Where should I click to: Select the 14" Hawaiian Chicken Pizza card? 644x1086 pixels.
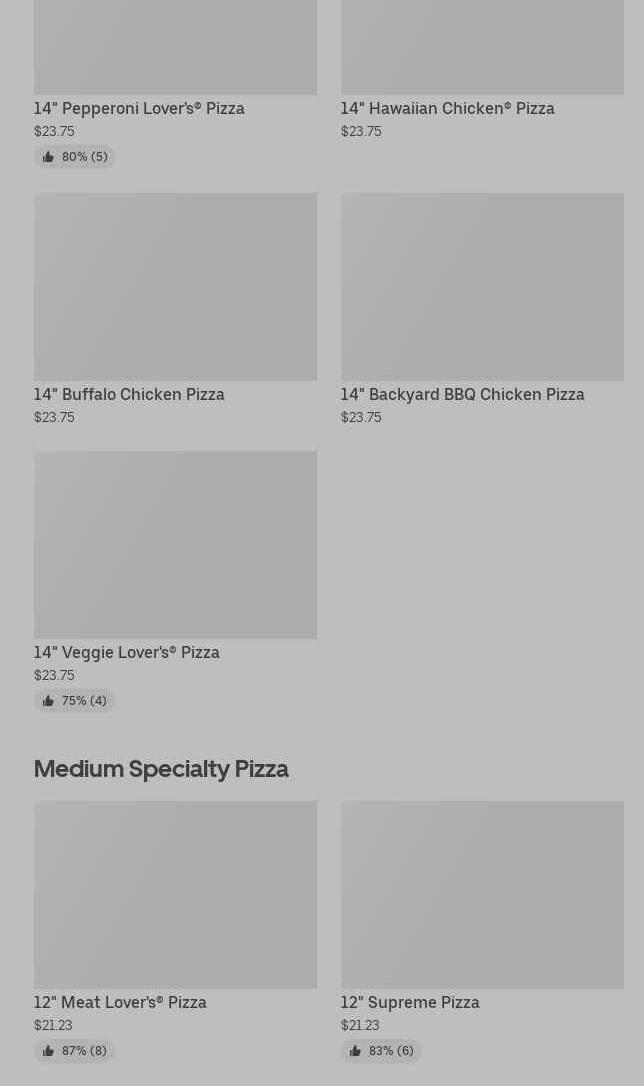pos(481,60)
